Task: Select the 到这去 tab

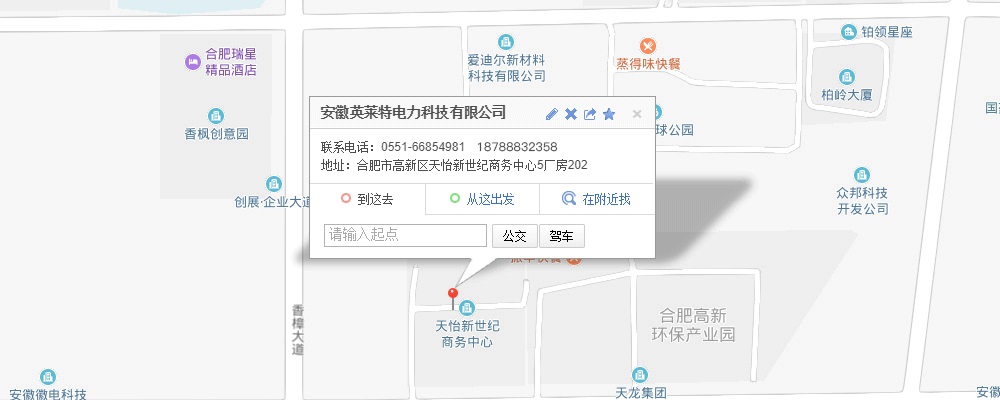Action: click(x=367, y=199)
